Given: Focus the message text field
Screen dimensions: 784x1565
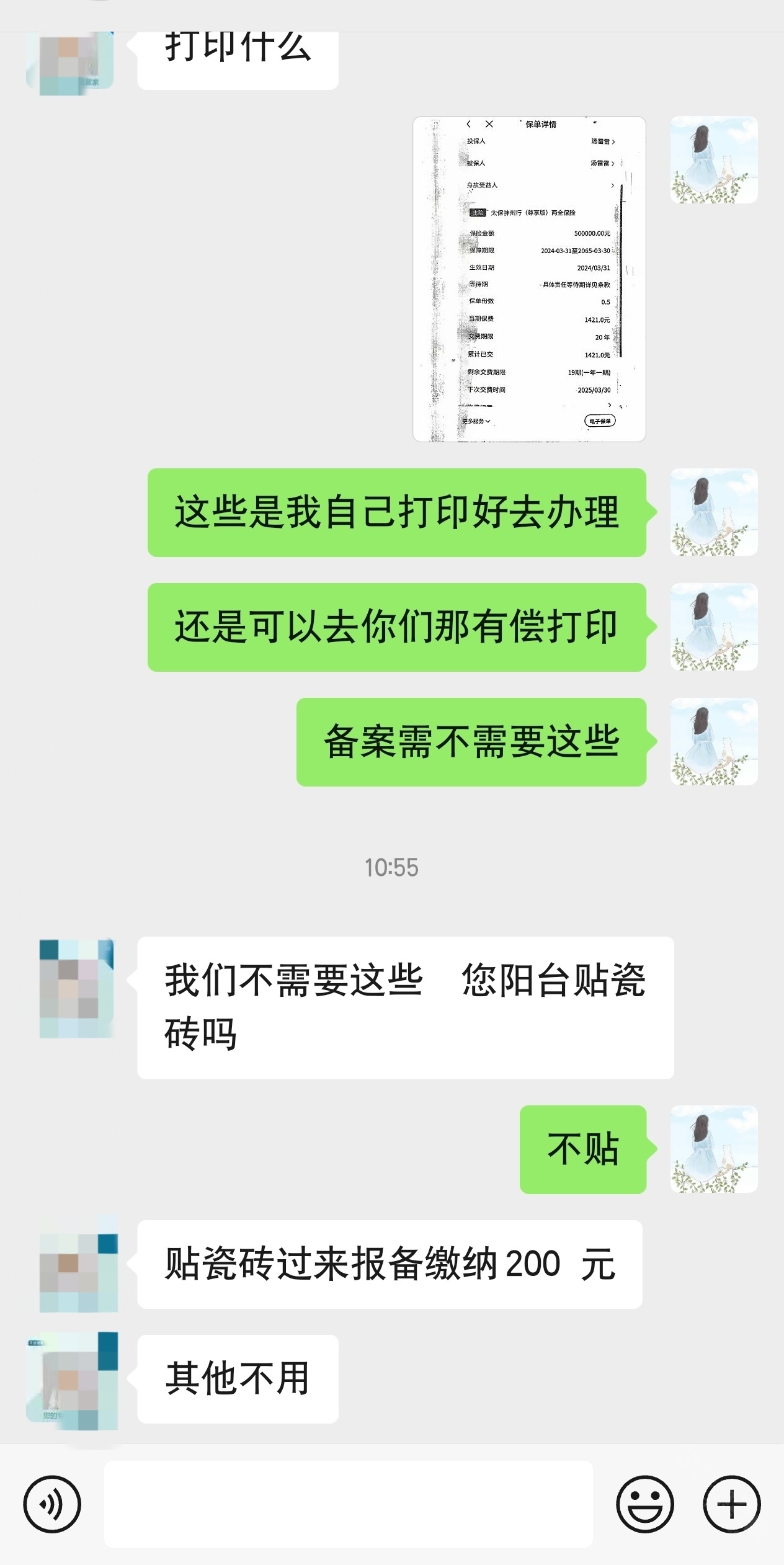Looking at the screenshot, I should (x=347, y=1504).
